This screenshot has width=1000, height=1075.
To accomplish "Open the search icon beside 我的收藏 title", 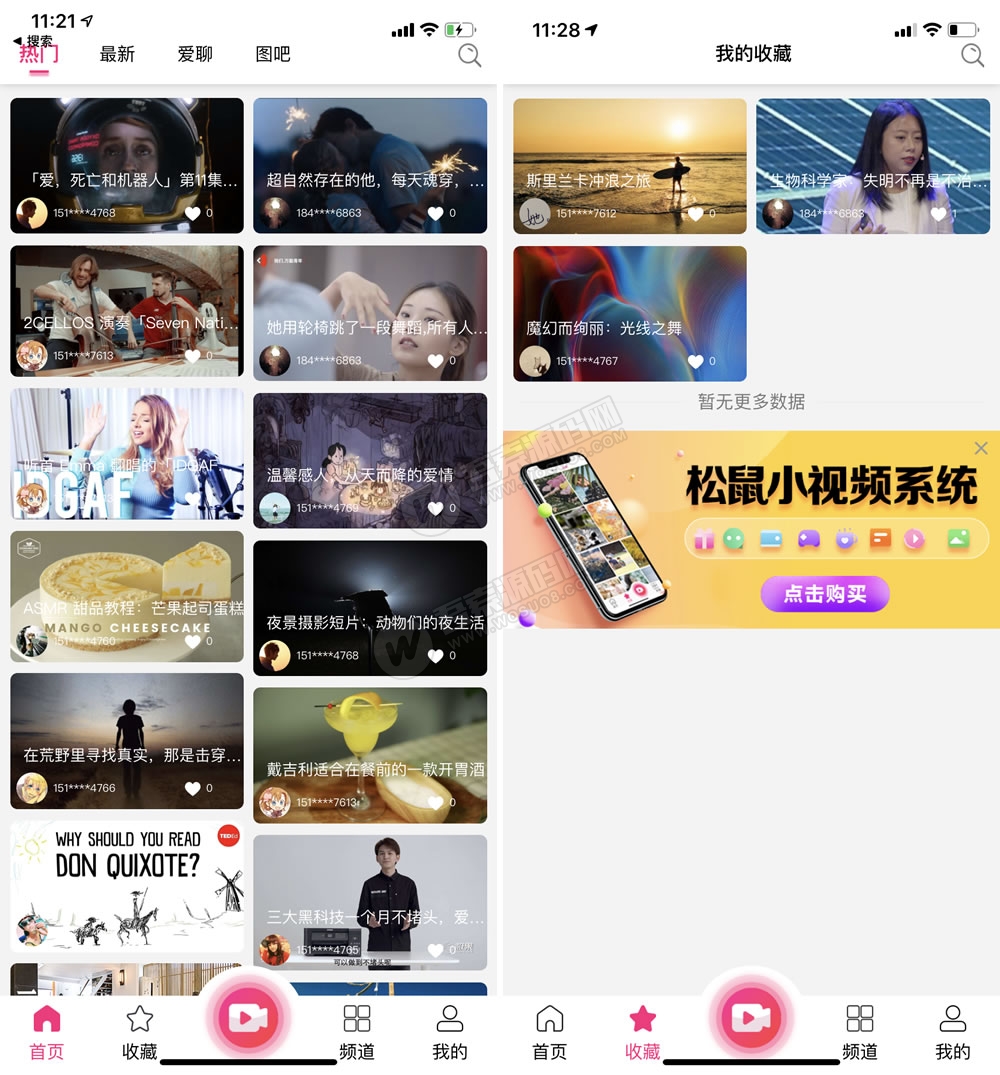I will [x=972, y=55].
